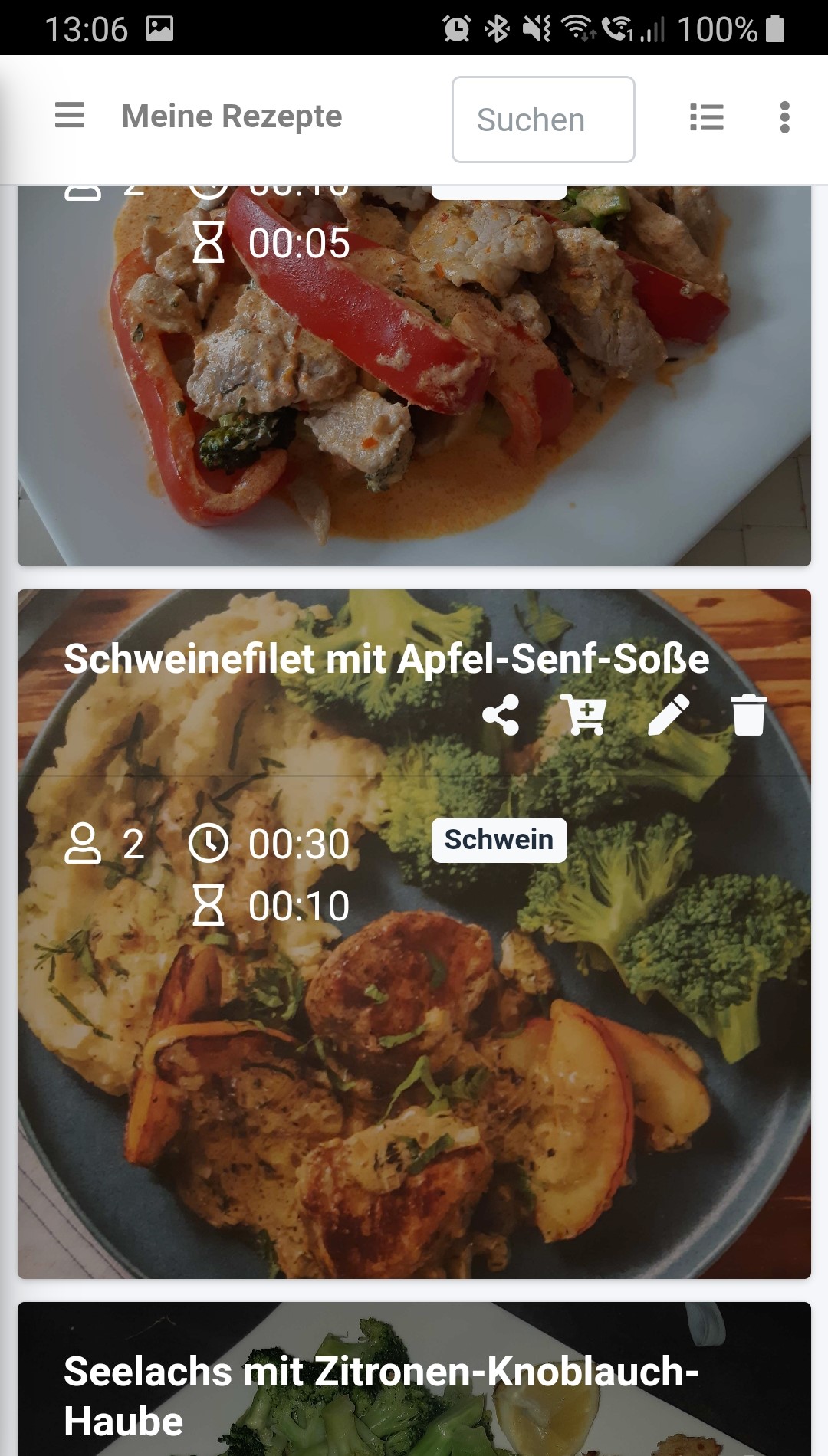Switch recipes to list view

[x=706, y=117]
